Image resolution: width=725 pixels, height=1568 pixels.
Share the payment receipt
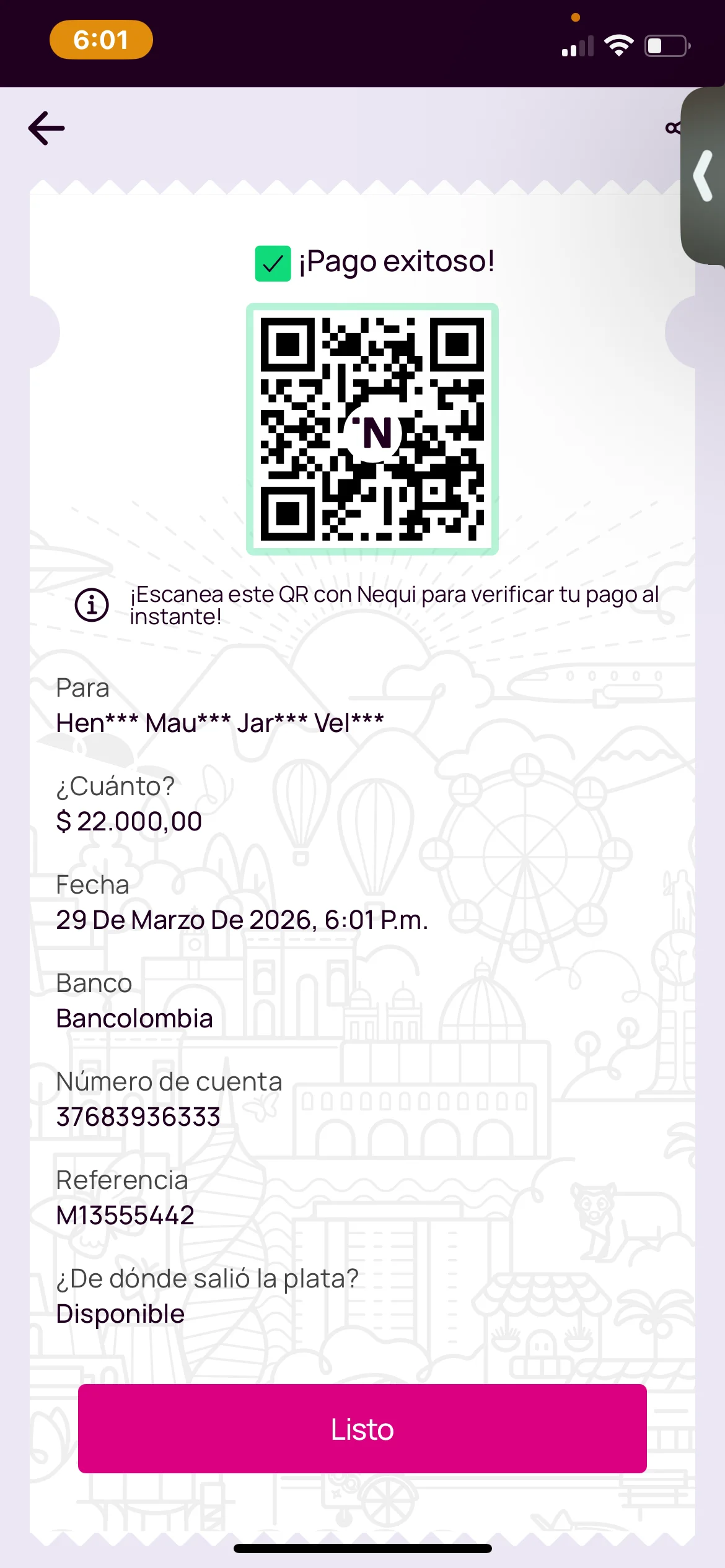pyautogui.click(x=672, y=128)
